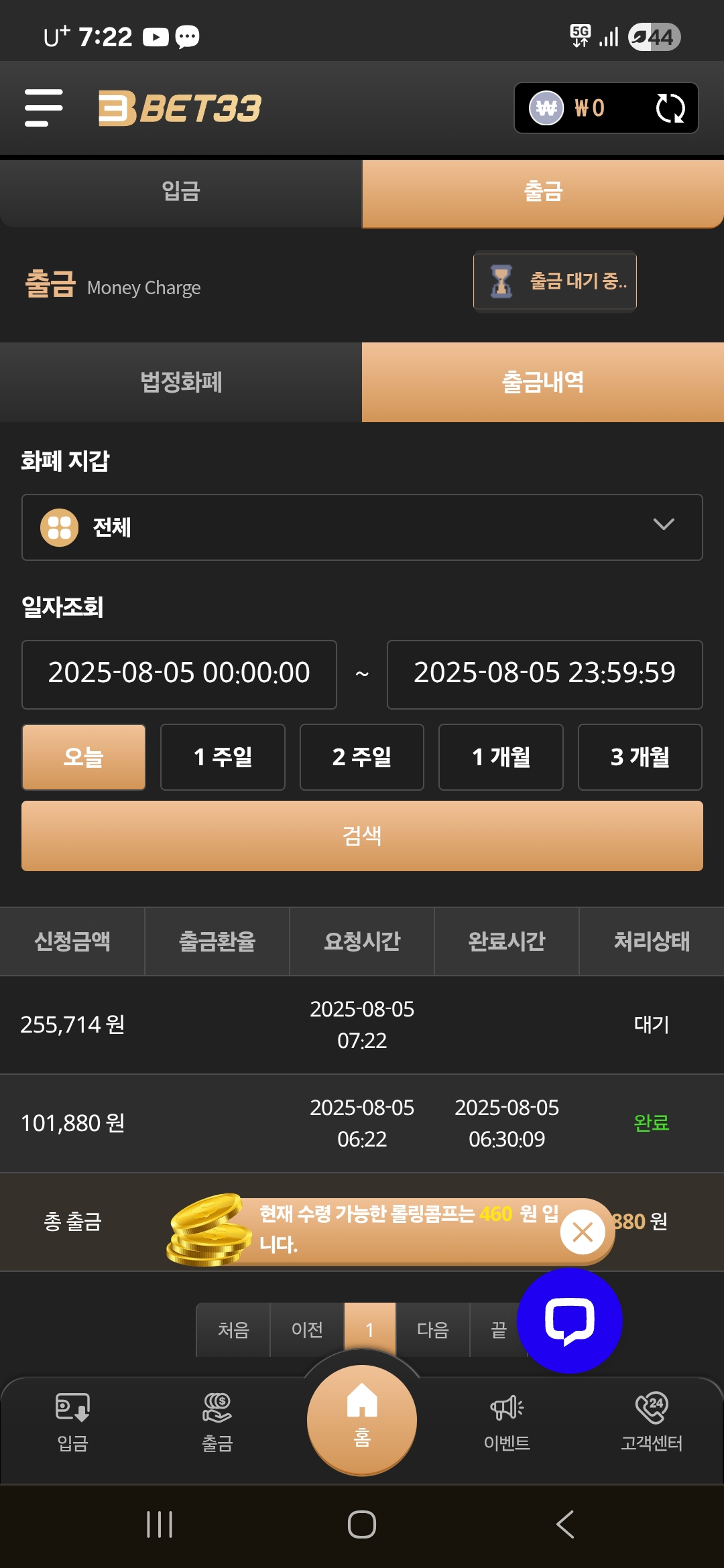Tap the 검색 search button
This screenshot has width=724, height=1568.
click(362, 836)
